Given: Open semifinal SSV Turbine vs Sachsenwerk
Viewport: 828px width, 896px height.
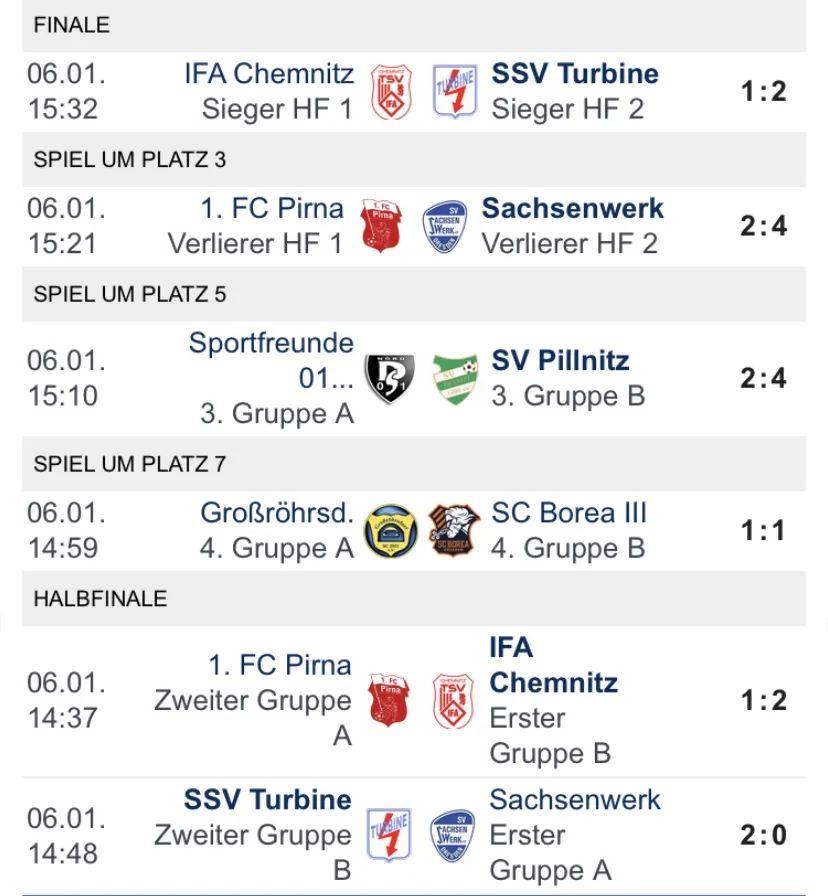Looking at the screenshot, I should (763, 835).
